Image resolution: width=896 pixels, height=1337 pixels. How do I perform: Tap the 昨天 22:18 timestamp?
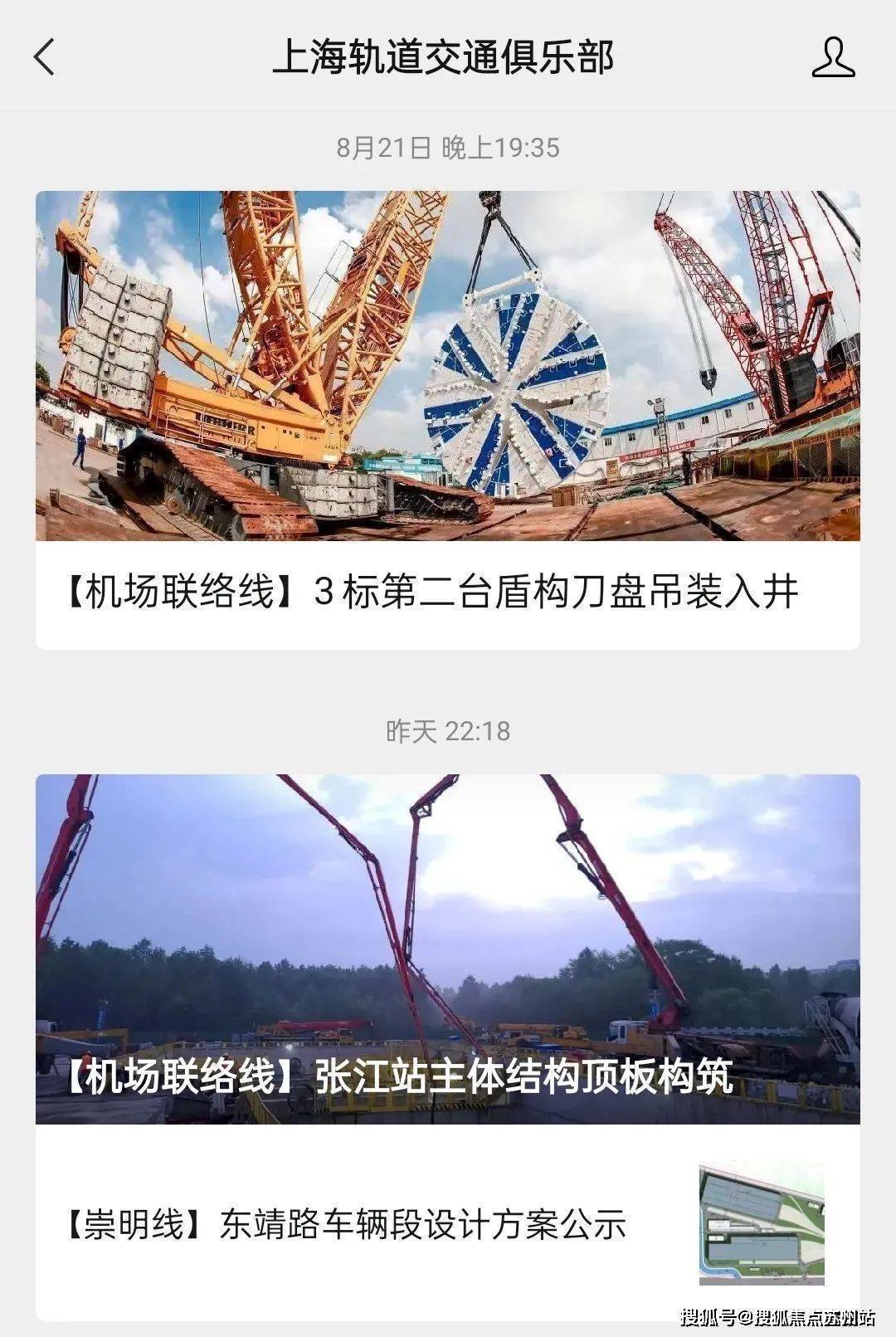tap(448, 729)
